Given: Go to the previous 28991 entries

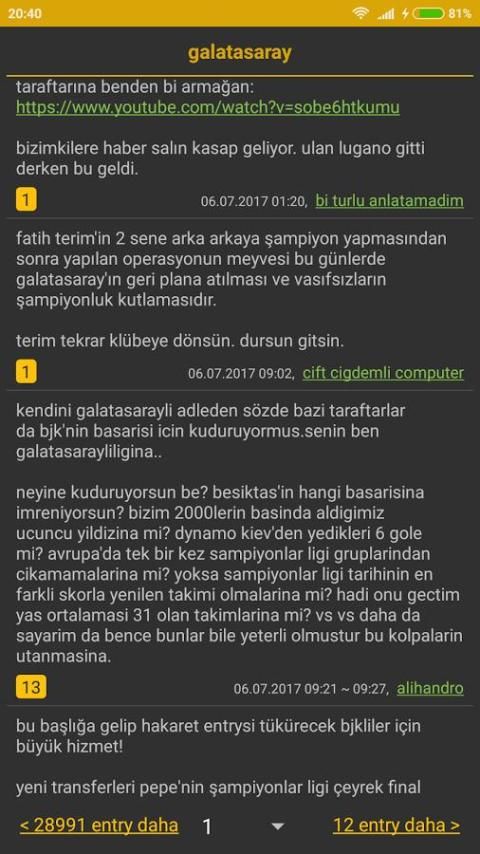Looking at the screenshot, I should click(99, 826).
